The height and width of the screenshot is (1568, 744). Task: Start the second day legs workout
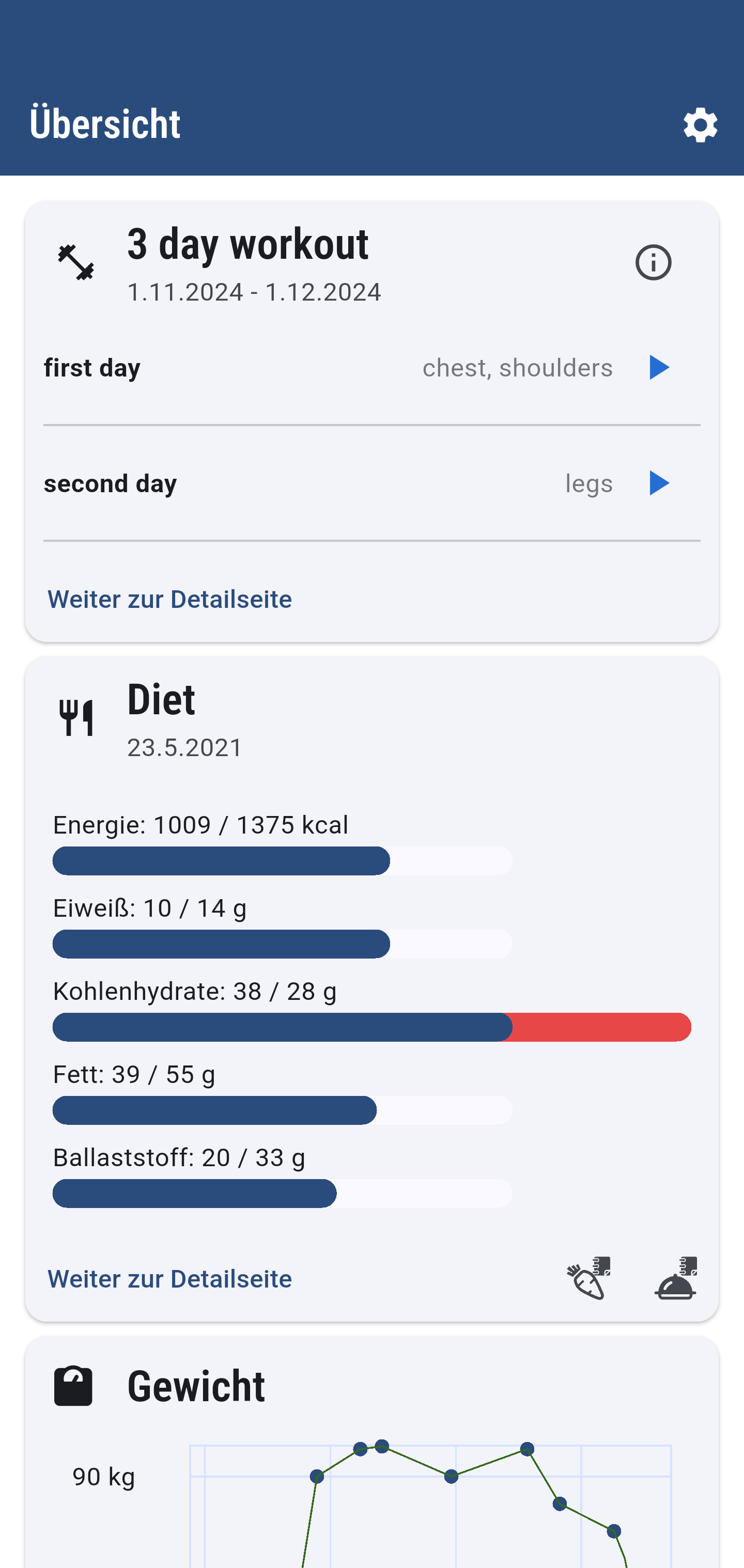tap(659, 483)
